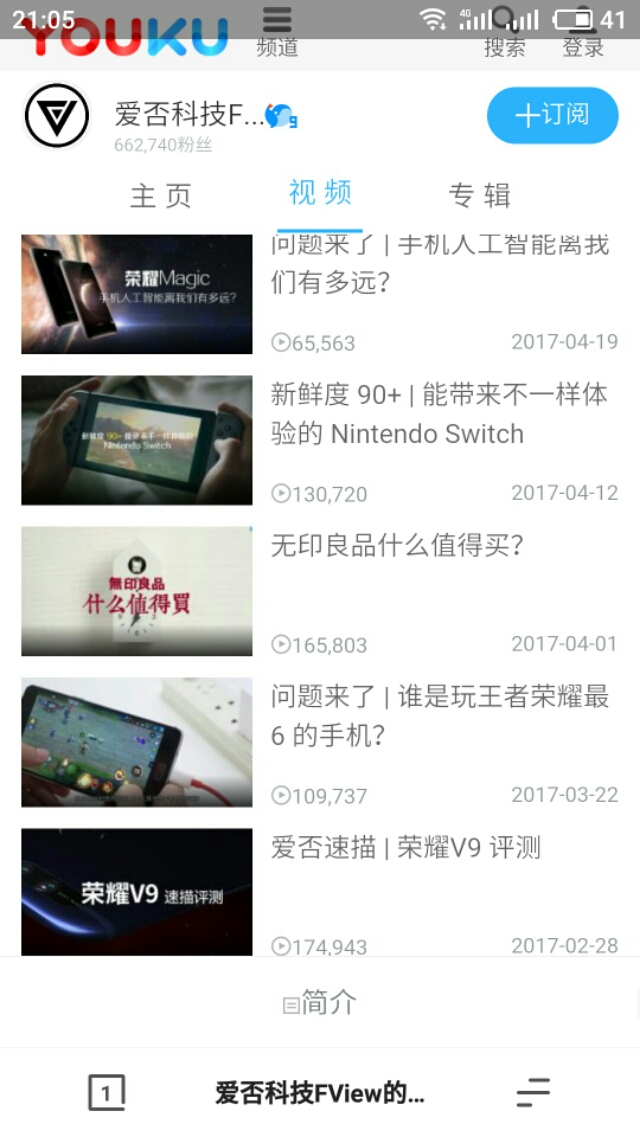Viewport: 640px width, 1137px height.
Task: Expand the 简介 introduction section
Action: click(x=320, y=1003)
